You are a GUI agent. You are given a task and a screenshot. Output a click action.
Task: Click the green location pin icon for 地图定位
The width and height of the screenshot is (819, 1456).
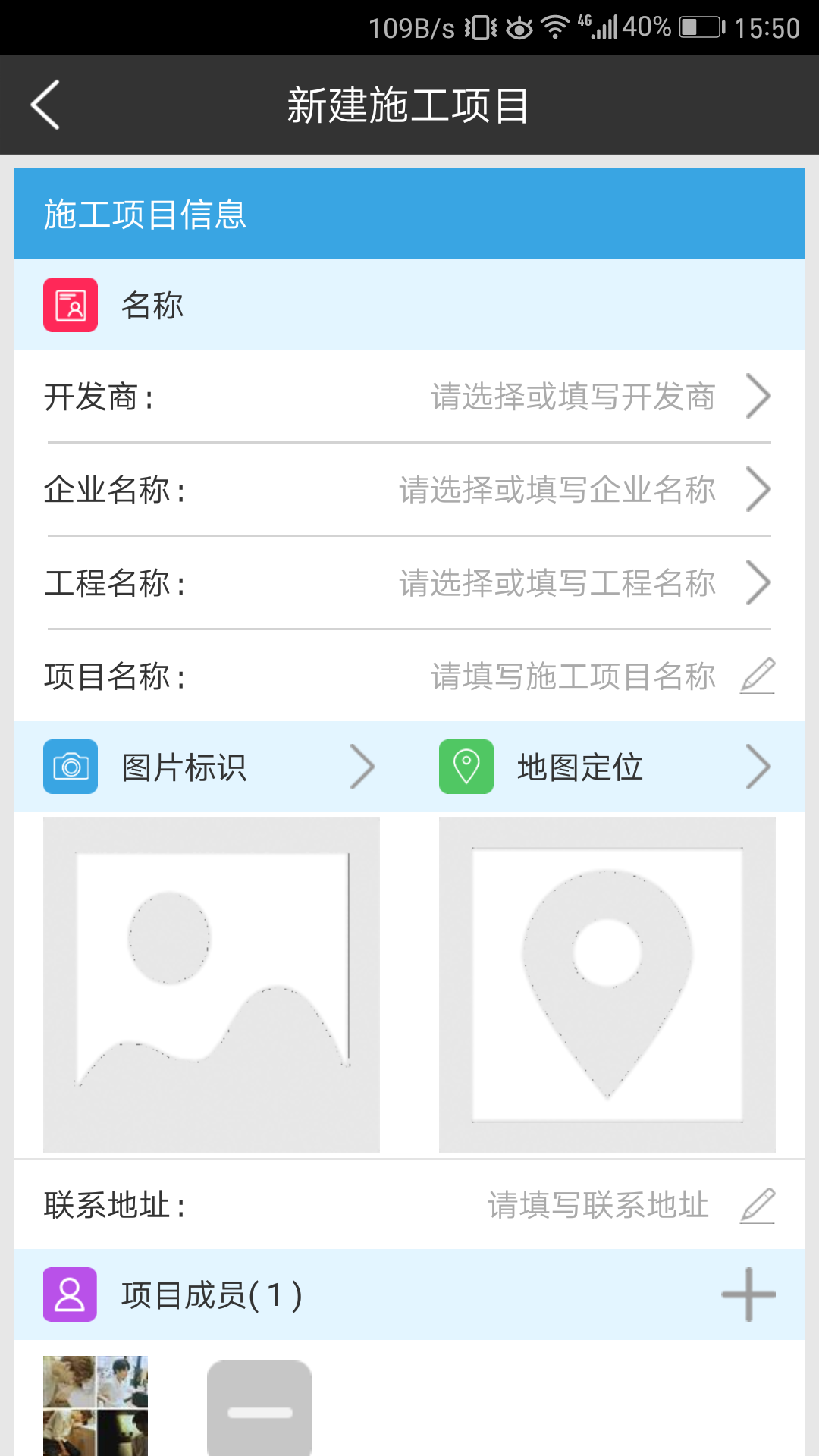[x=466, y=767]
